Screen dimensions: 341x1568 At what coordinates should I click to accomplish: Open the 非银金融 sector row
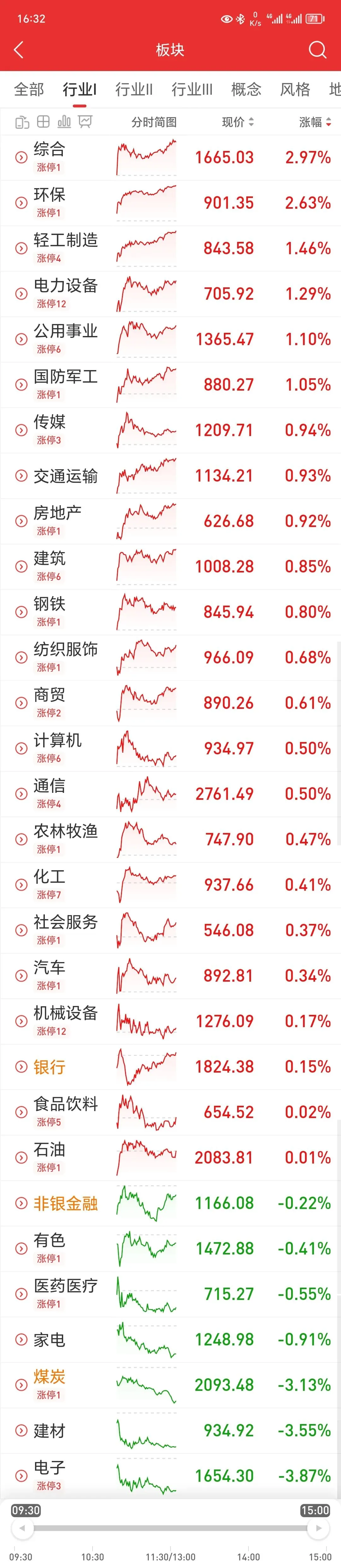coord(170,1203)
